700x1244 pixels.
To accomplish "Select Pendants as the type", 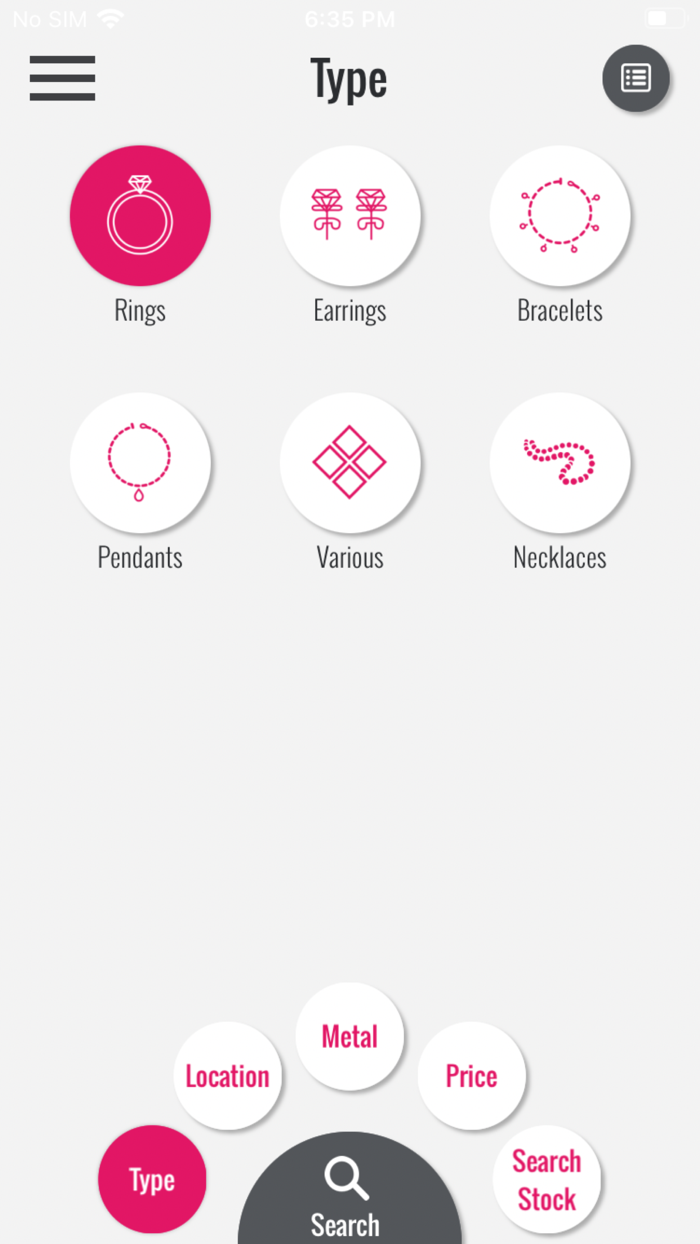I will point(140,463).
